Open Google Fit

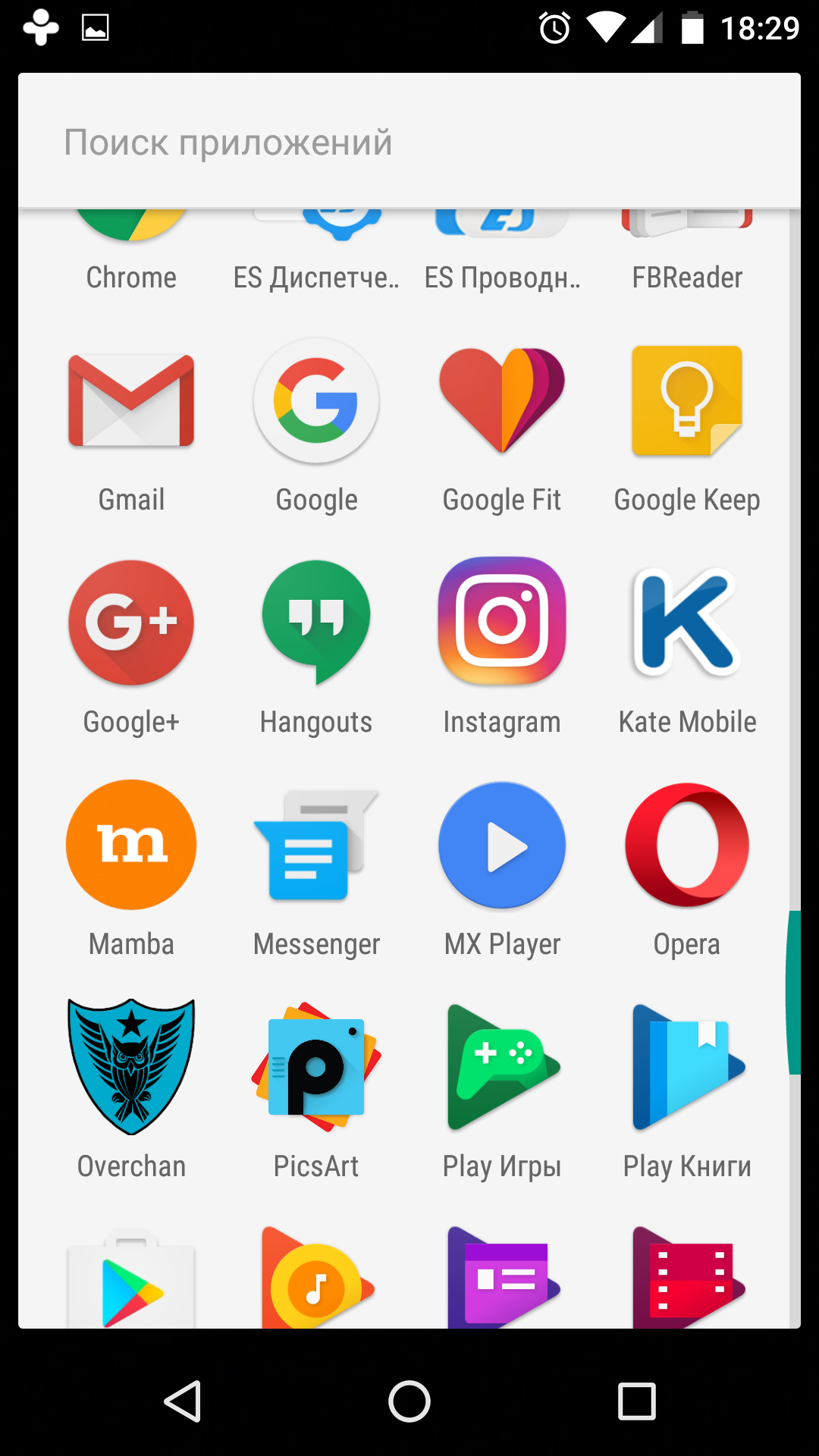[501, 400]
